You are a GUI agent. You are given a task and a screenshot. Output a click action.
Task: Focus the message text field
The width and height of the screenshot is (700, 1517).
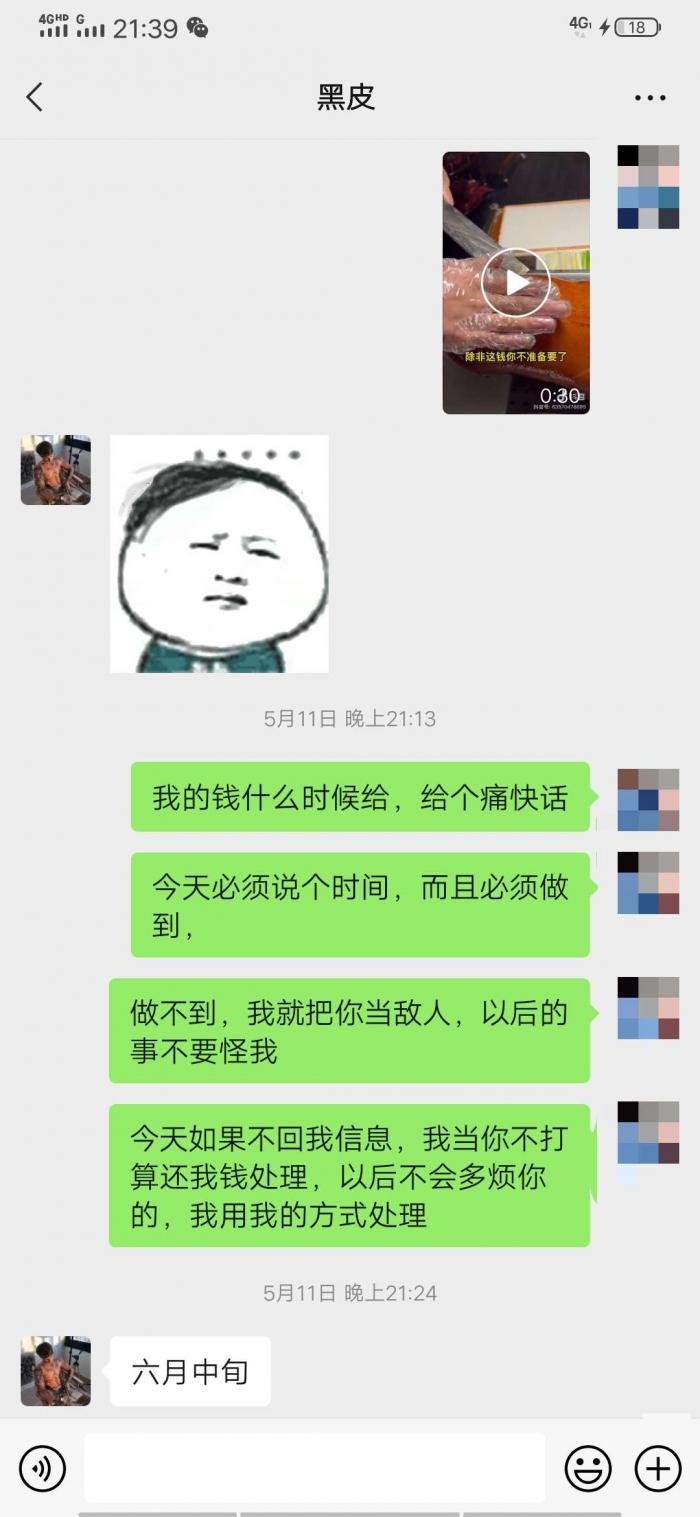pyautogui.click(x=314, y=1468)
